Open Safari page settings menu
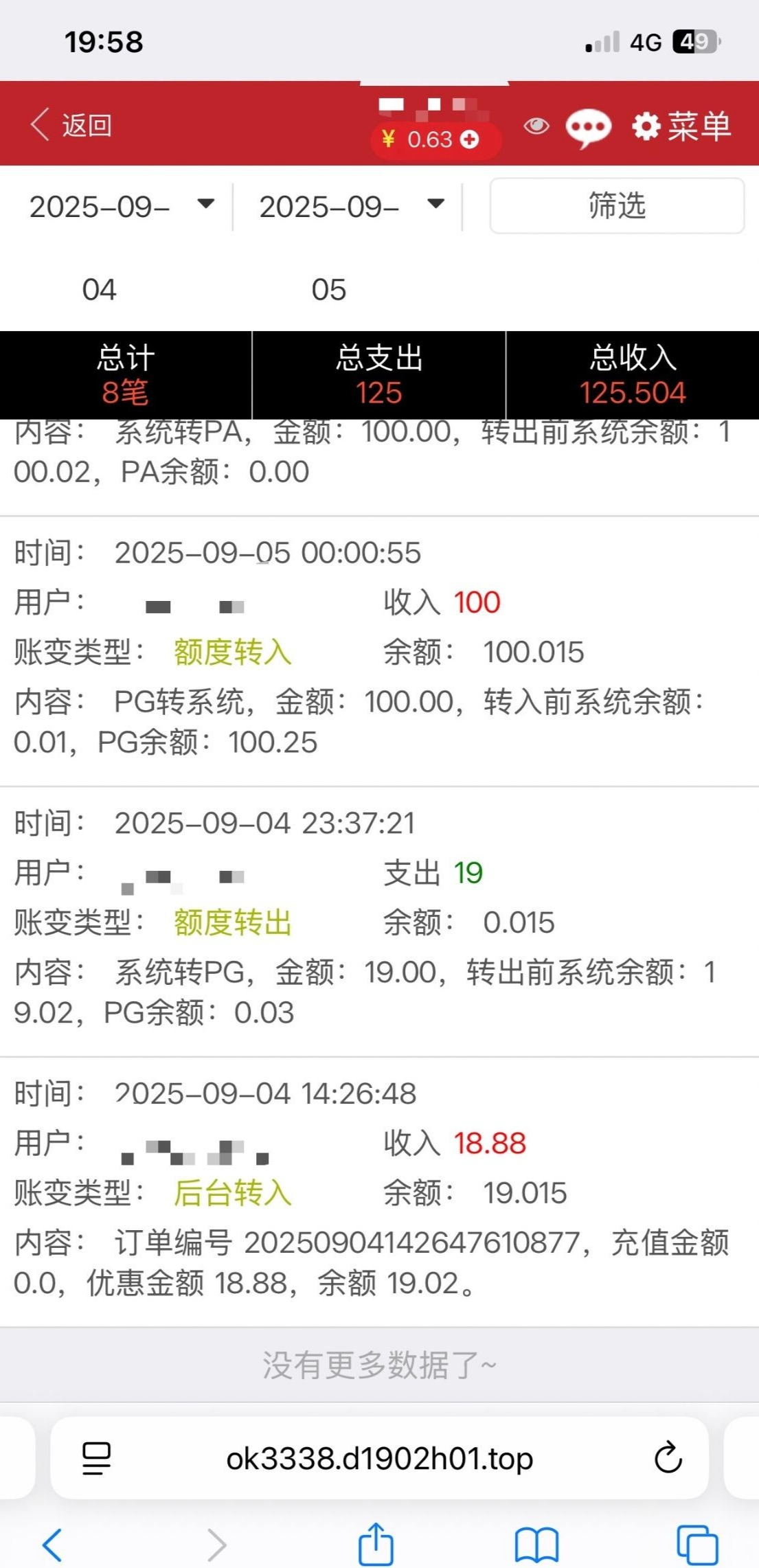The width and height of the screenshot is (759, 1568). 96,1459
